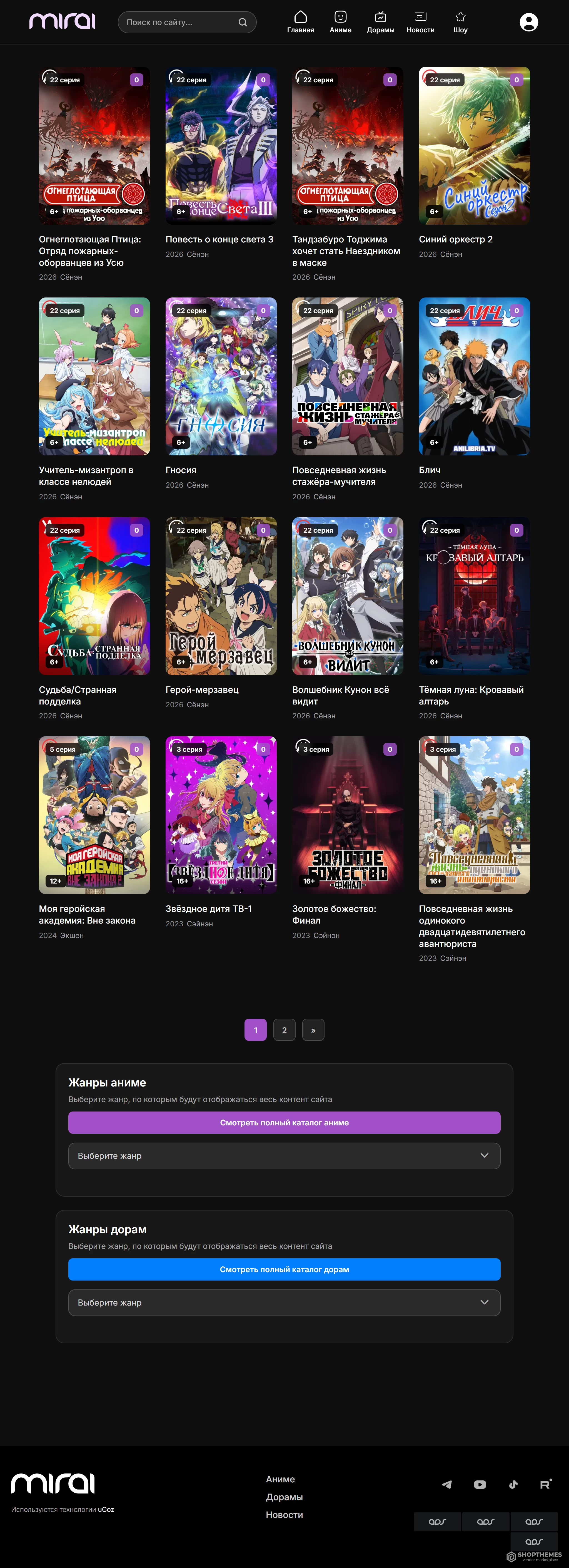This screenshot has height=1568, width=569.
Task: Open Звёздное дитя ТВ-1 card
Action: tap(221, 815)
